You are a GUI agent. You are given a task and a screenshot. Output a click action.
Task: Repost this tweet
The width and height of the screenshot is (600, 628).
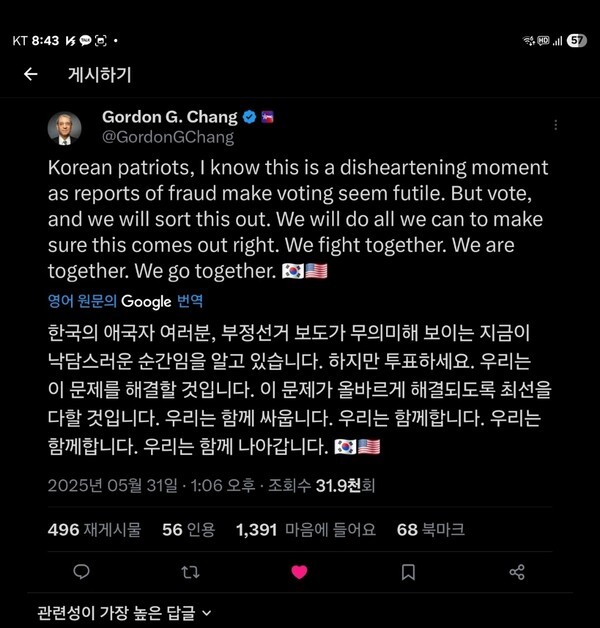(x=190, y=572)
